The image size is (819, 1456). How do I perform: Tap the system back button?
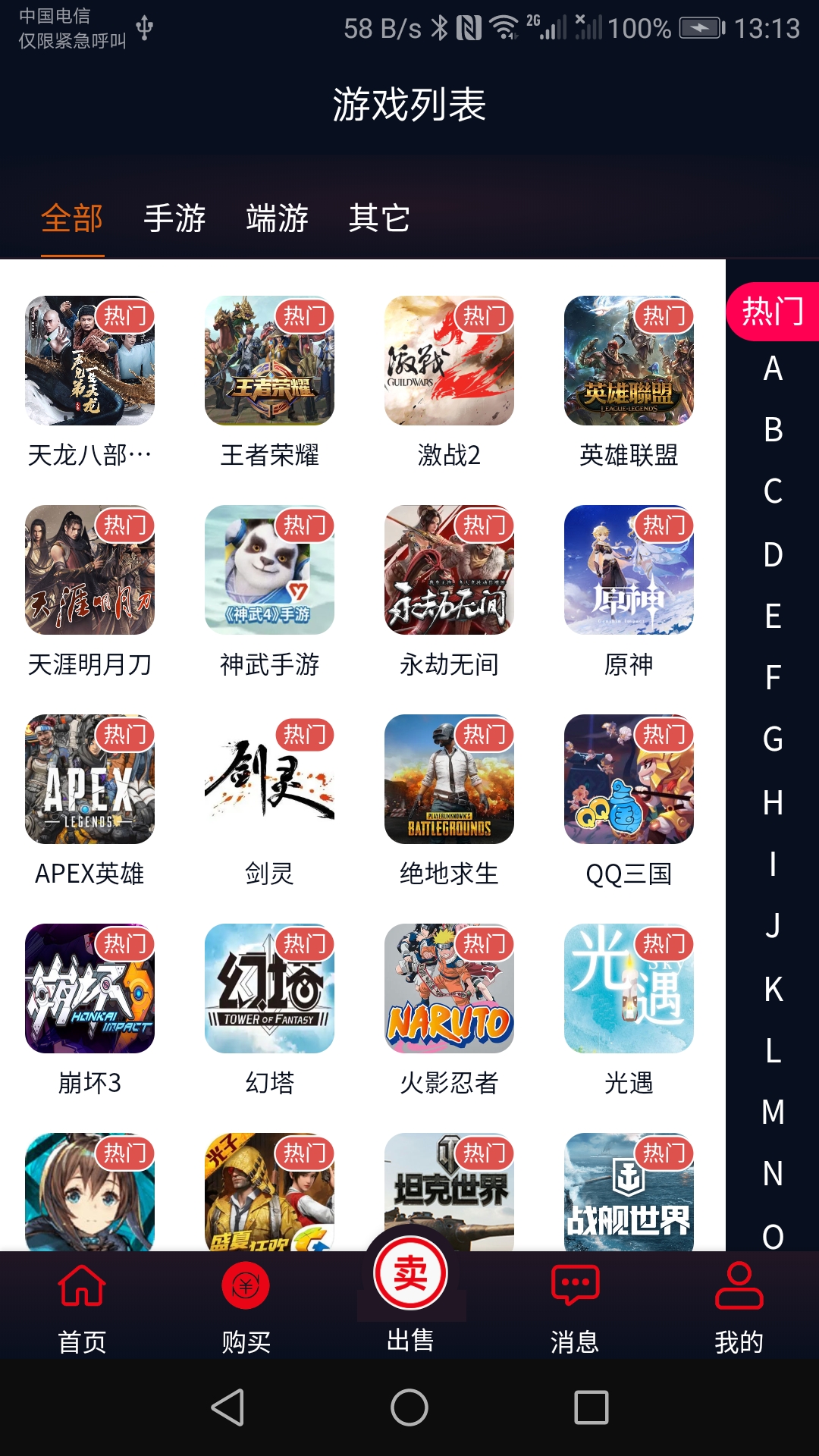[x=227, y=1407]
